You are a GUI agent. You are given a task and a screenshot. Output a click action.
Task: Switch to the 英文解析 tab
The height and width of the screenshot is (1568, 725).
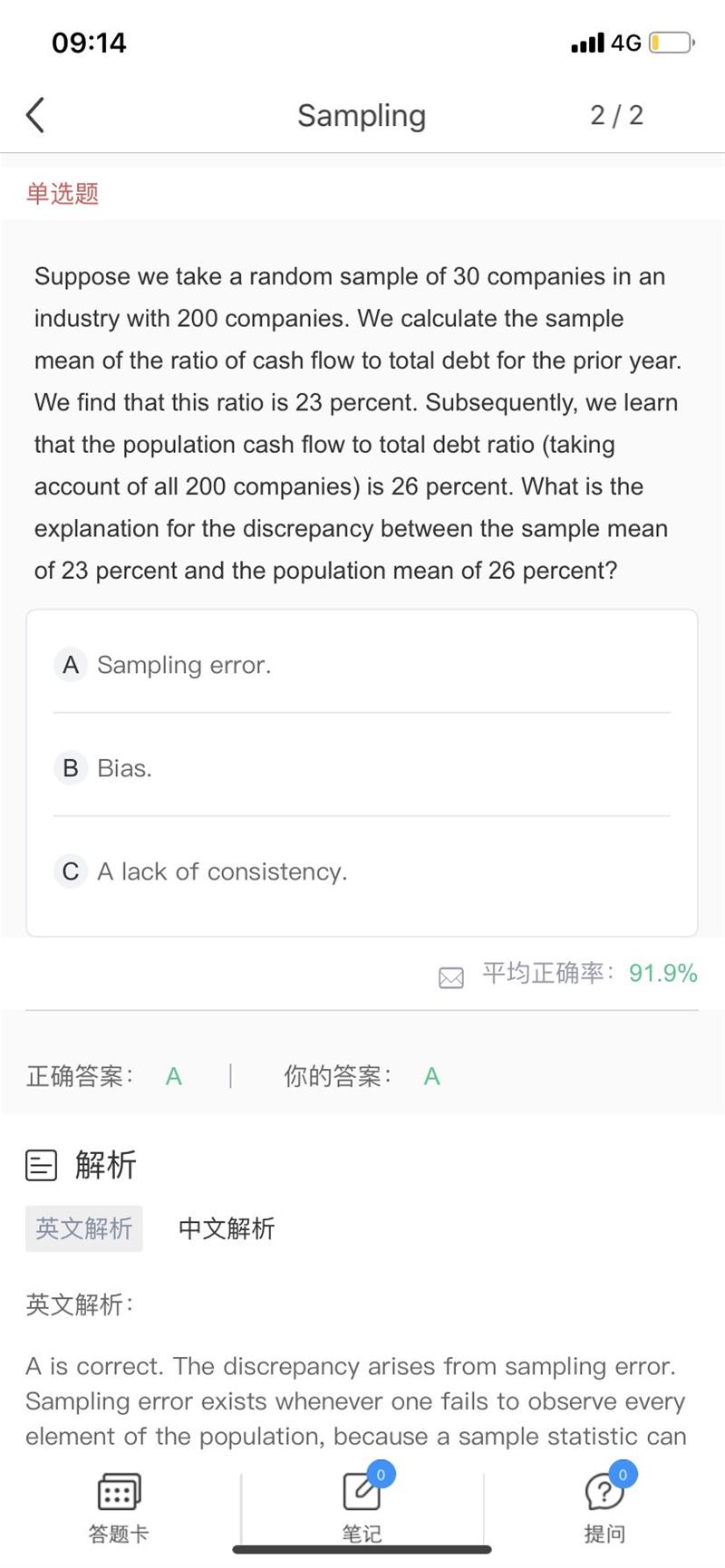84,1228
